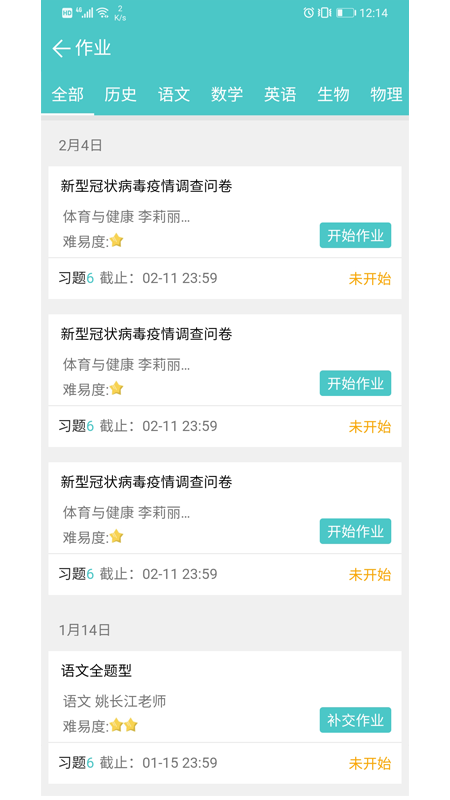Select the 全部 tab
This screenshot has width=450, height=800.
click(67, 94)
